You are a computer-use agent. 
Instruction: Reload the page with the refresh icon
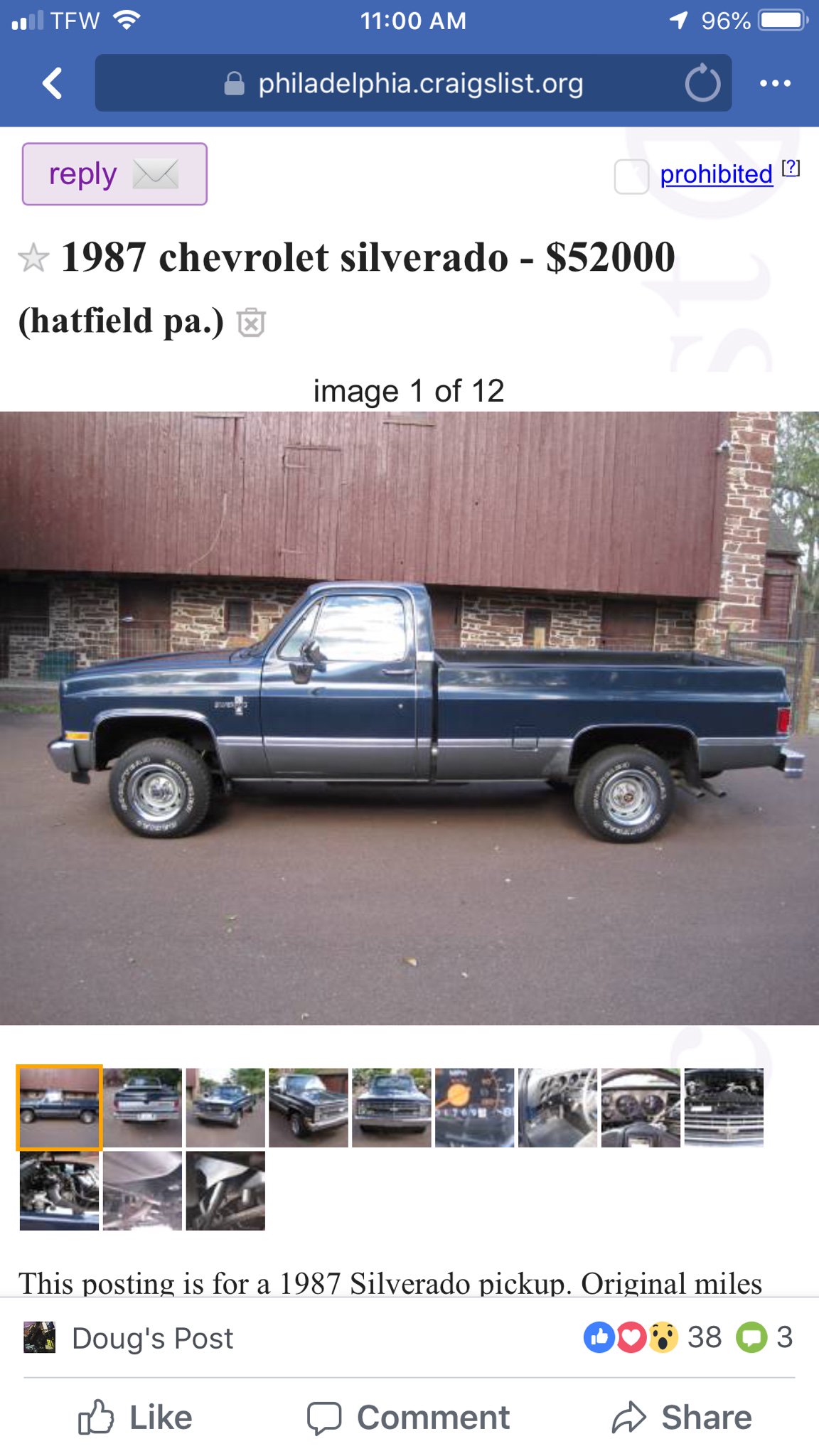pos(703,83)
